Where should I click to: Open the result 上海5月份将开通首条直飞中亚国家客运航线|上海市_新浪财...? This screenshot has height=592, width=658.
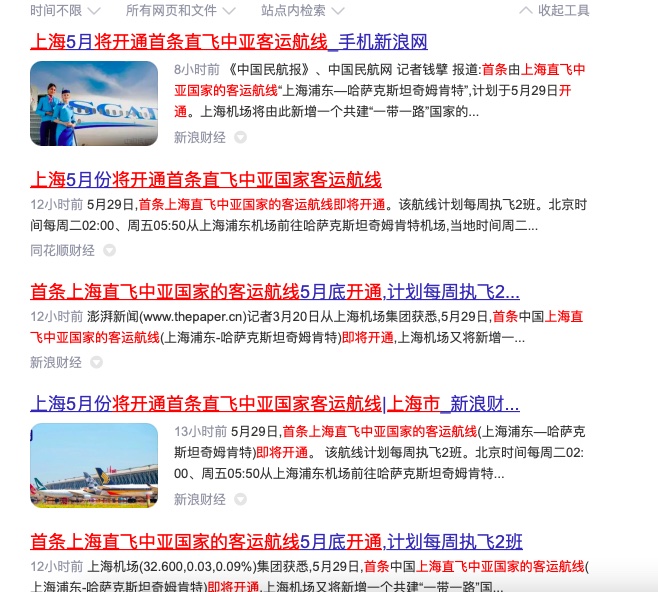(x=274, y=404)
